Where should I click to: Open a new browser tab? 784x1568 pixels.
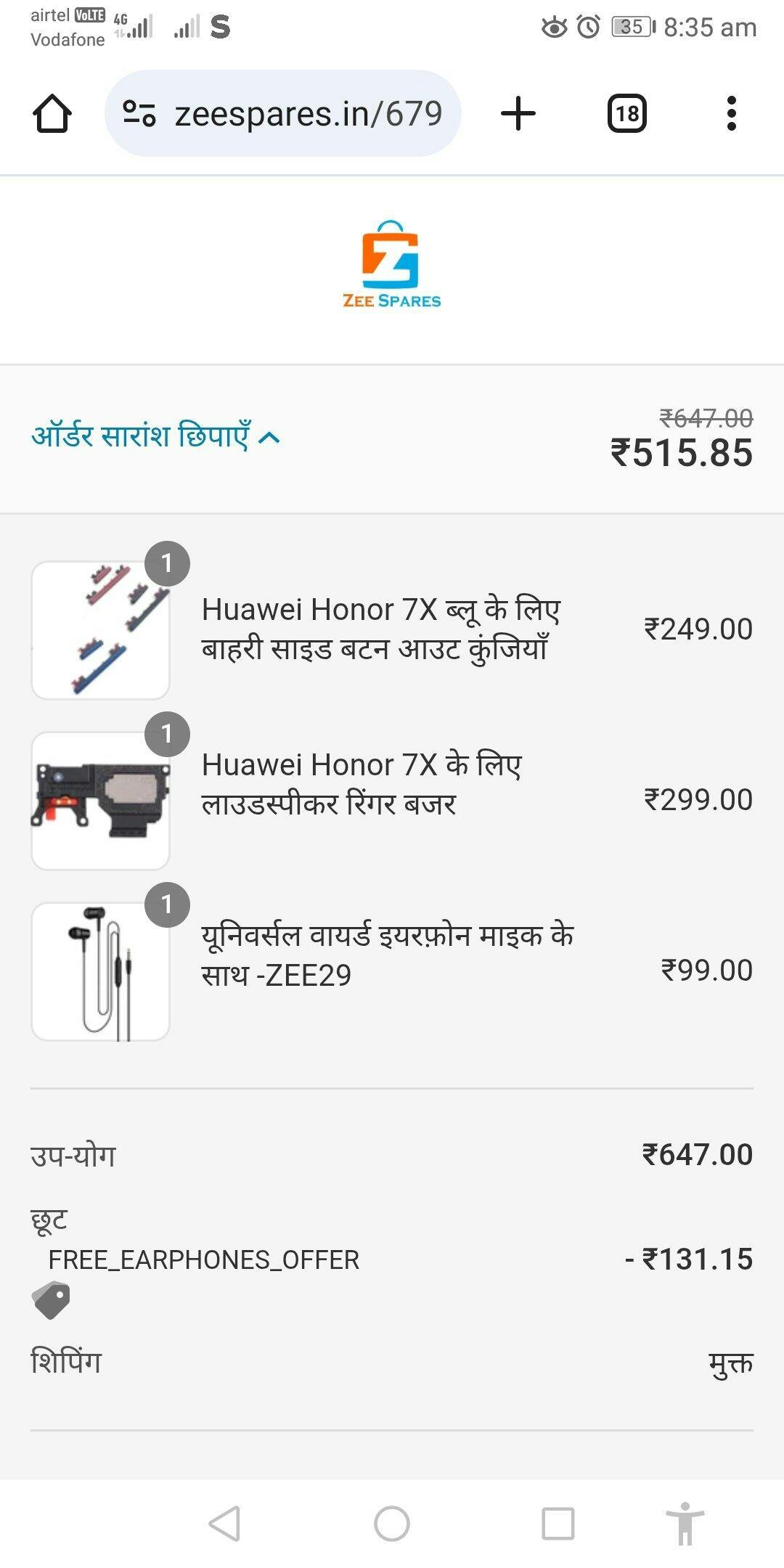coord(518,114)
